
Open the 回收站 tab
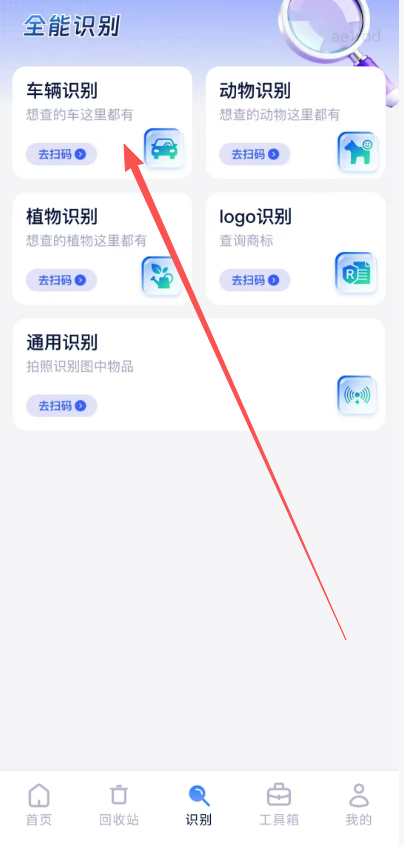[x=119, y=805]
